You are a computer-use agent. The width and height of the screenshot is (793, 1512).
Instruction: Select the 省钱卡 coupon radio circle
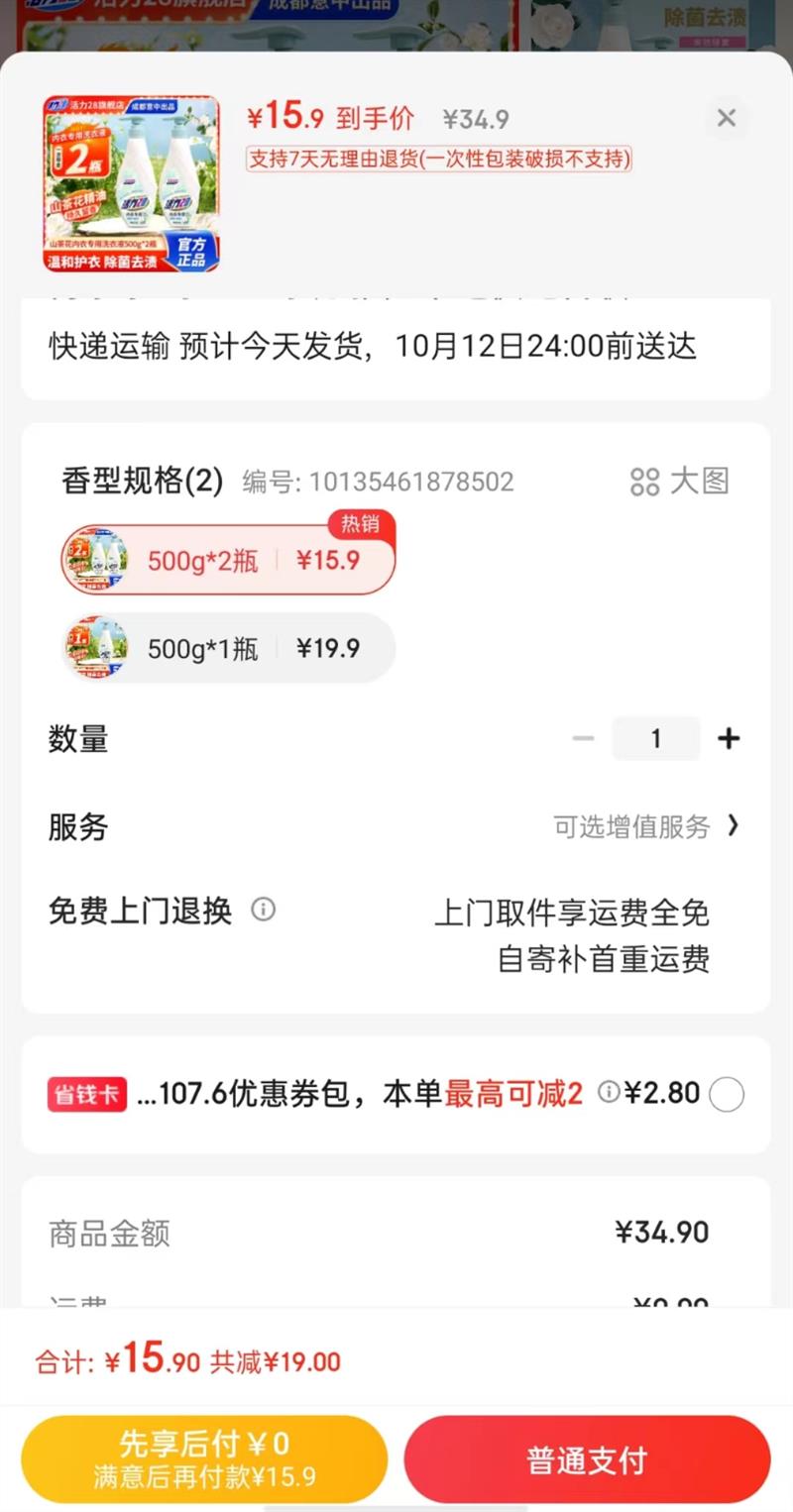tap(728, 1094)
